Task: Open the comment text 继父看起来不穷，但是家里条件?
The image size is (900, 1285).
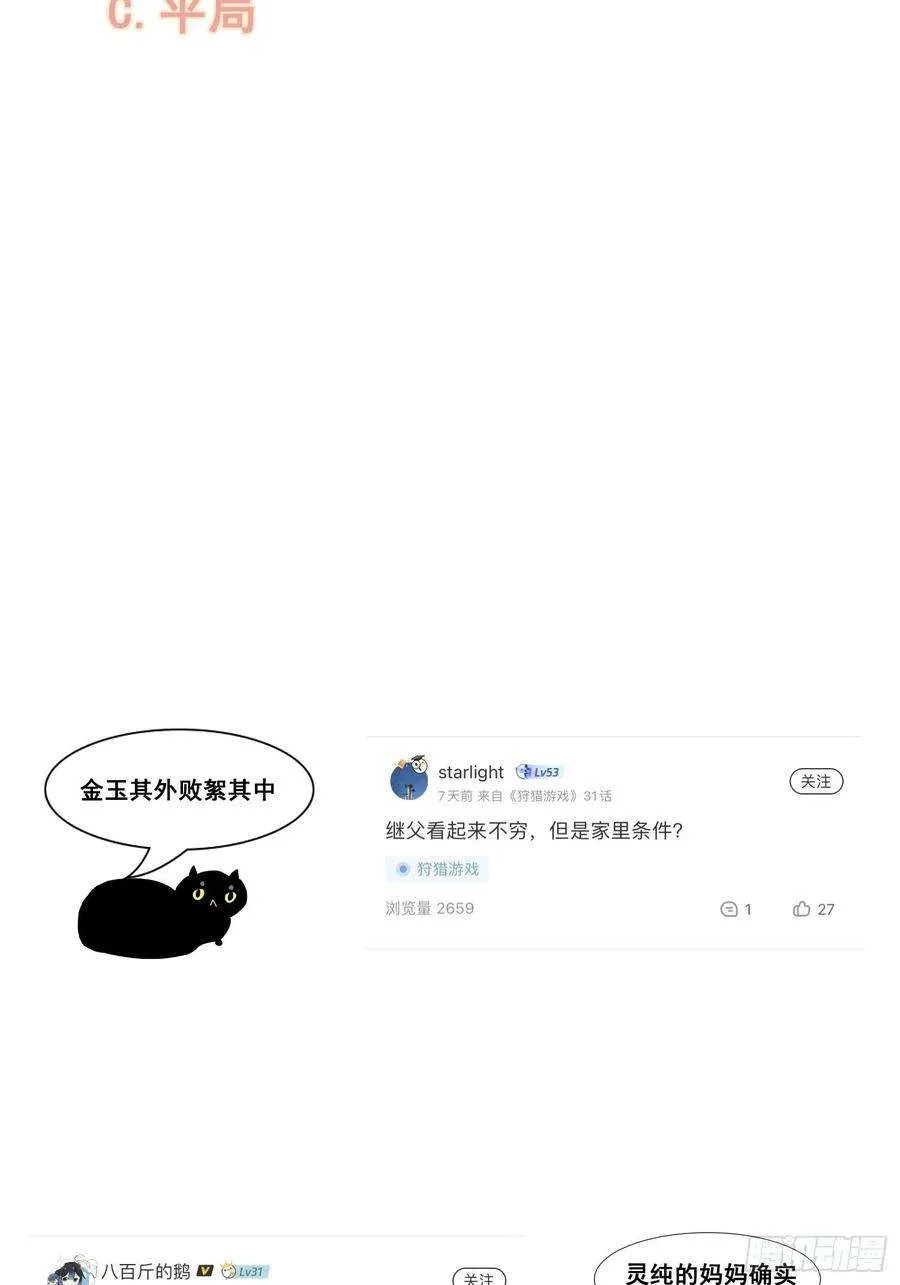Action: click(x=536, y=830)
